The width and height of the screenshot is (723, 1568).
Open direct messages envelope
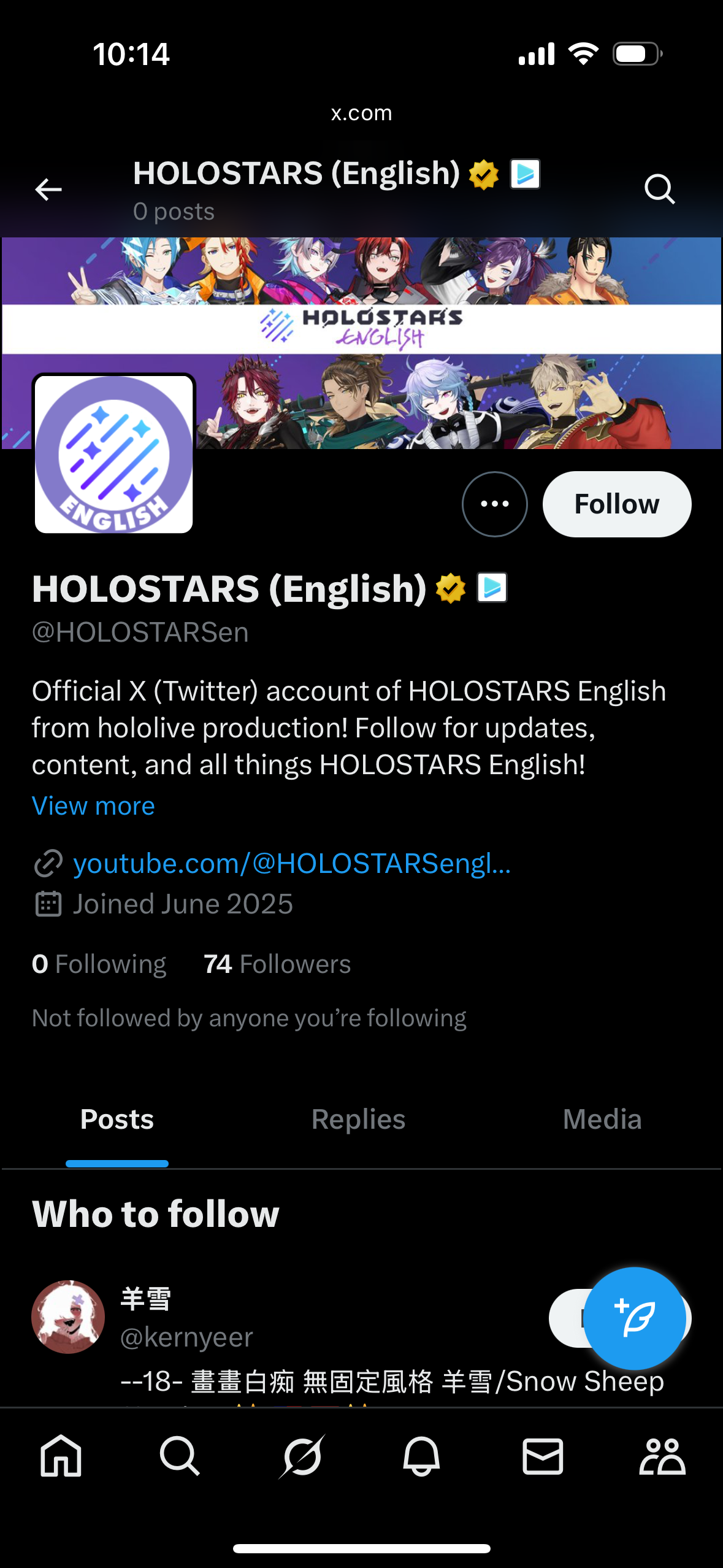(542, 1455)
